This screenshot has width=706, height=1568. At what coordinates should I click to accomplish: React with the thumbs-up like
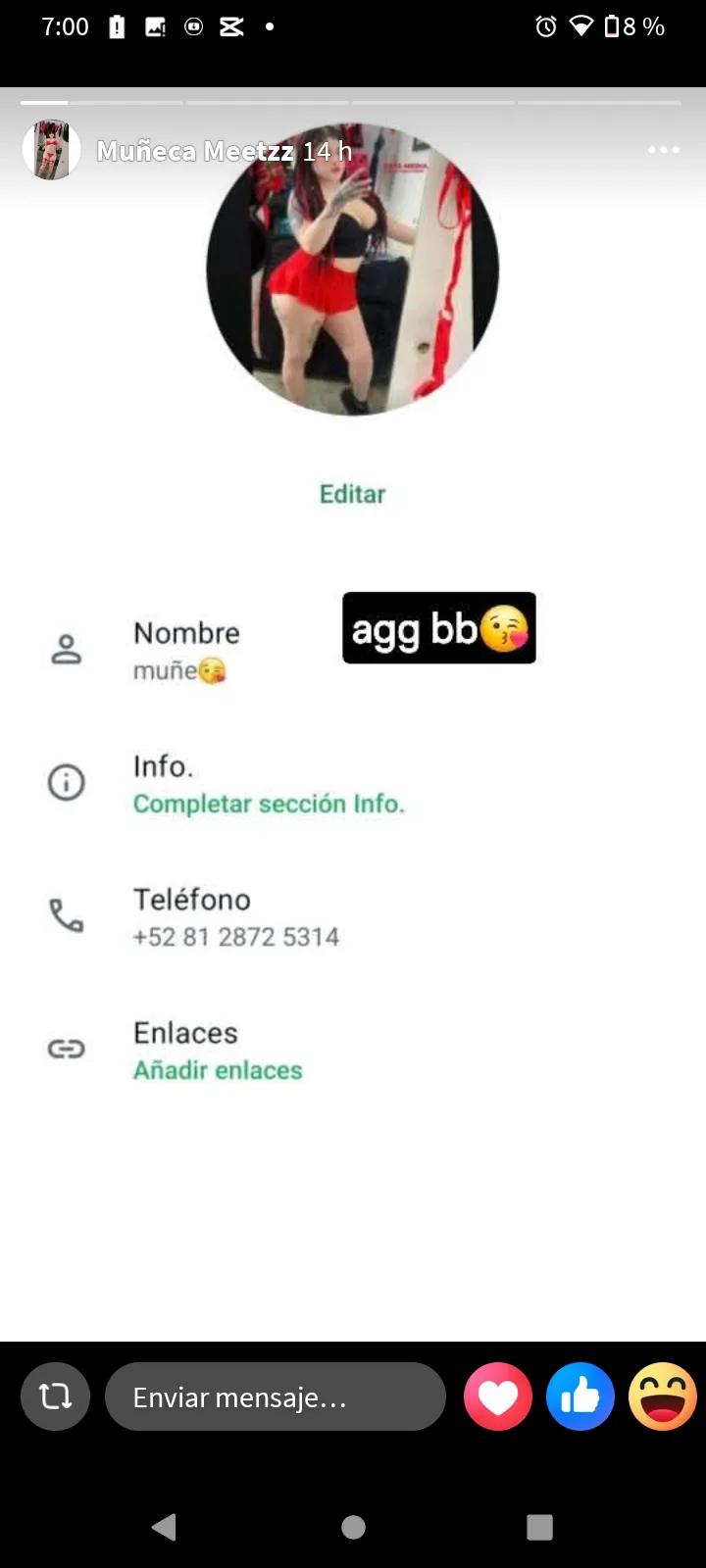coord(580,1396)
